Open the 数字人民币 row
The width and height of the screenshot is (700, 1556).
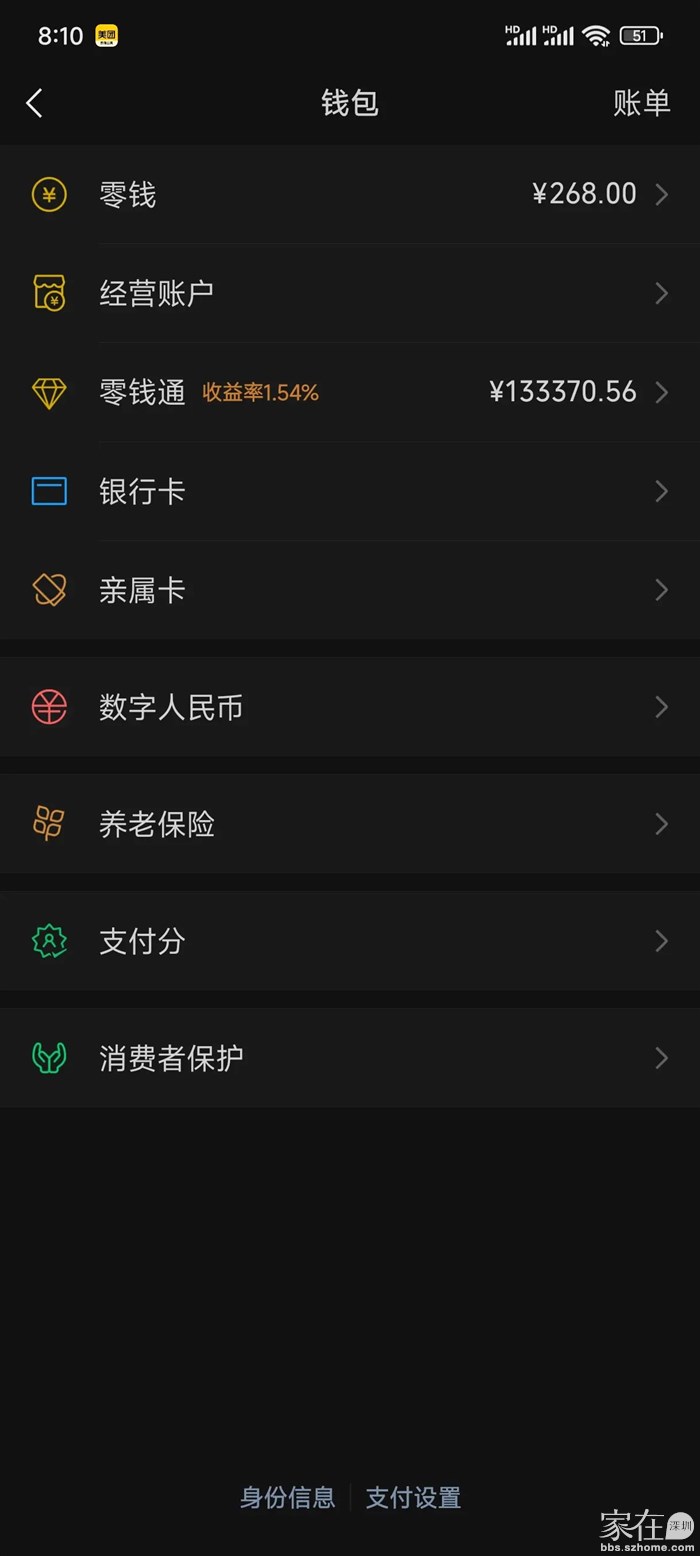point(350,707)
